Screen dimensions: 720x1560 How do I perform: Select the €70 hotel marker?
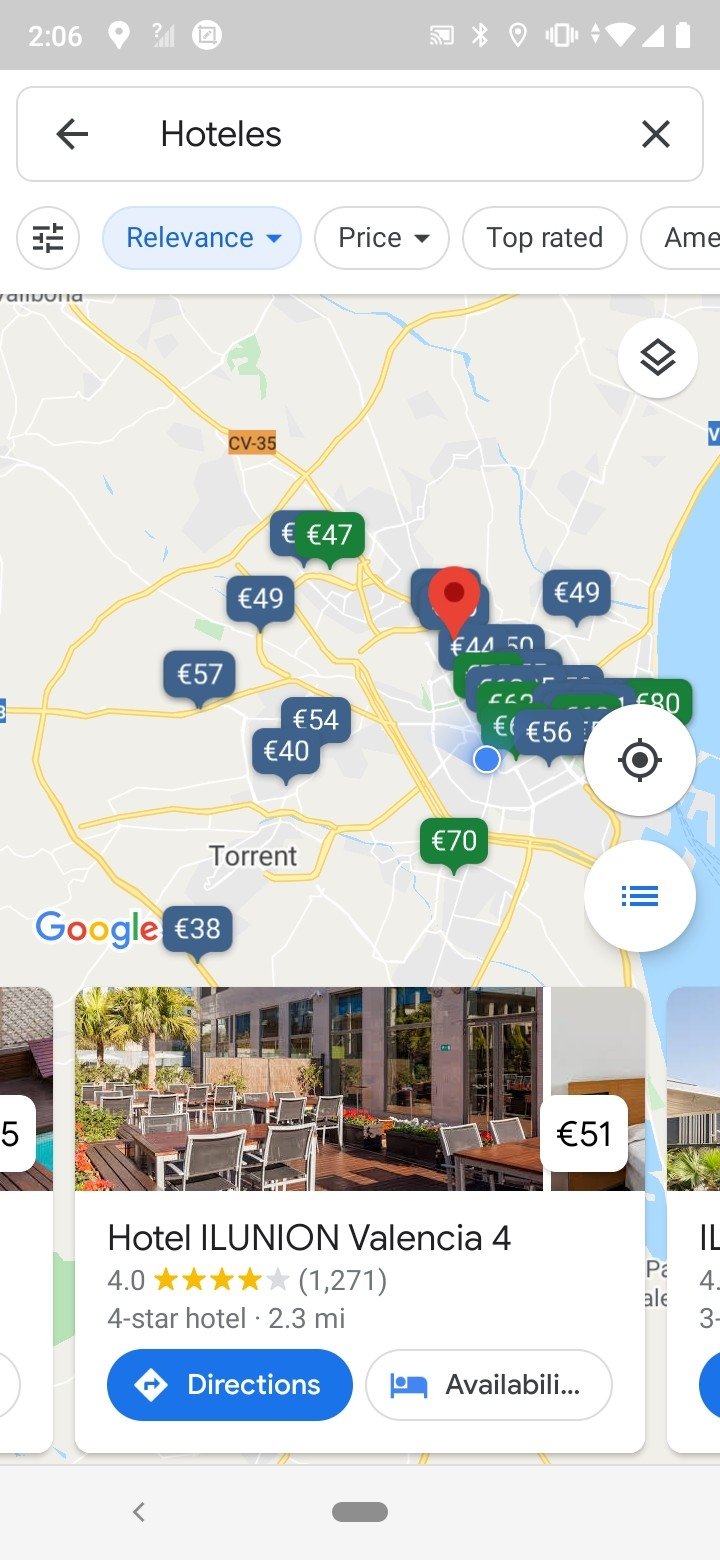tap(454, 842)
